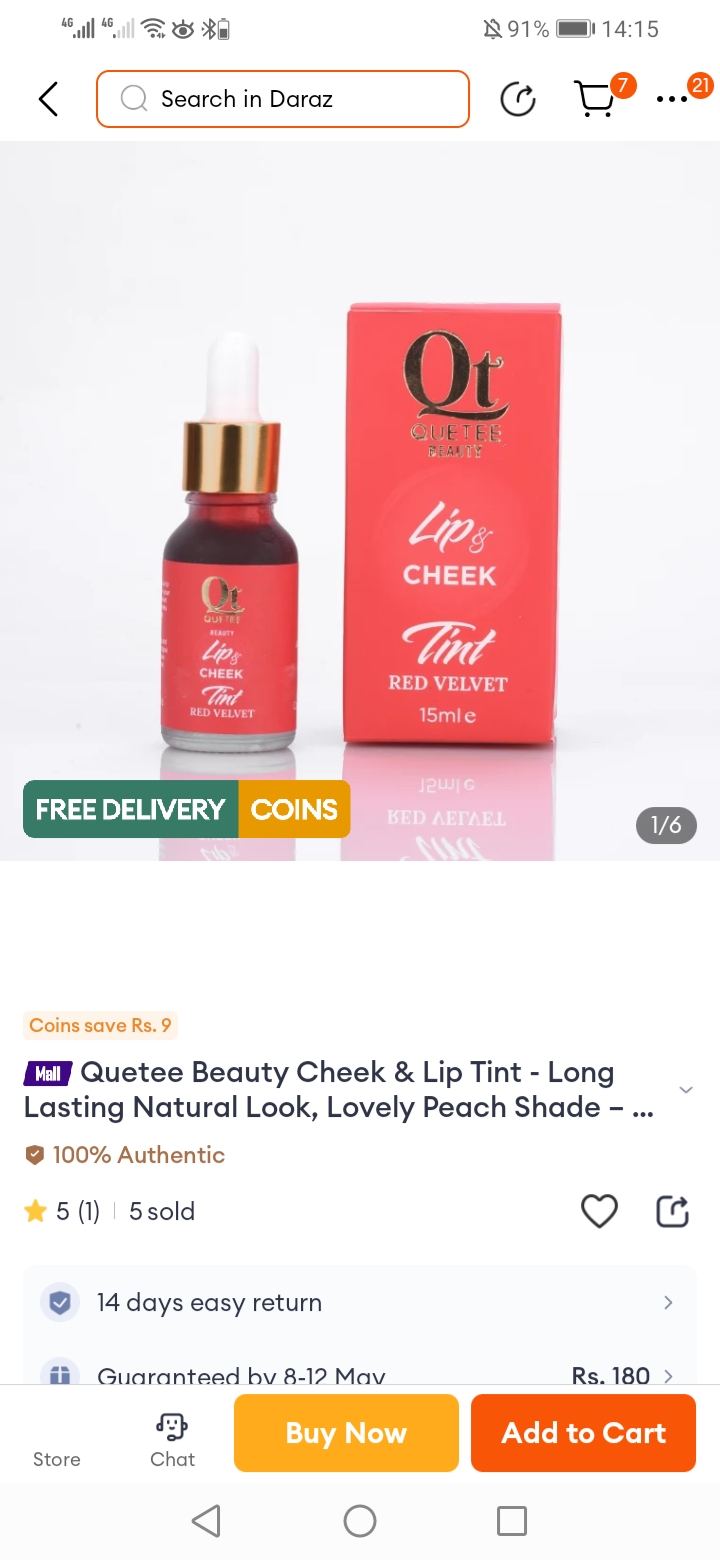The width and height of the screenshot is (720, 1560).
Task: View Guaranteed by 8-12 May delivery info
Action: coord(360,1374)
